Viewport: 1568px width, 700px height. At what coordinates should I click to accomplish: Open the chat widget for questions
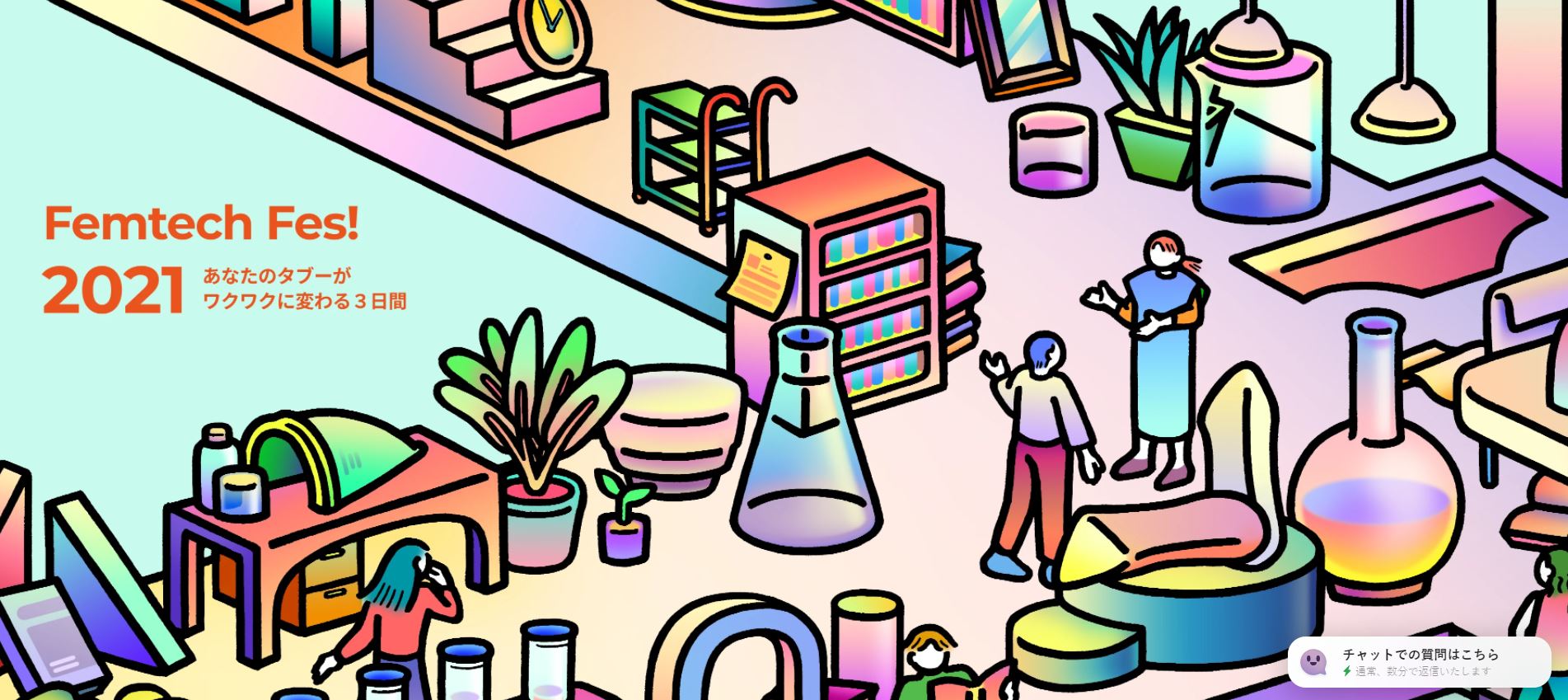tap(1418, 661)
